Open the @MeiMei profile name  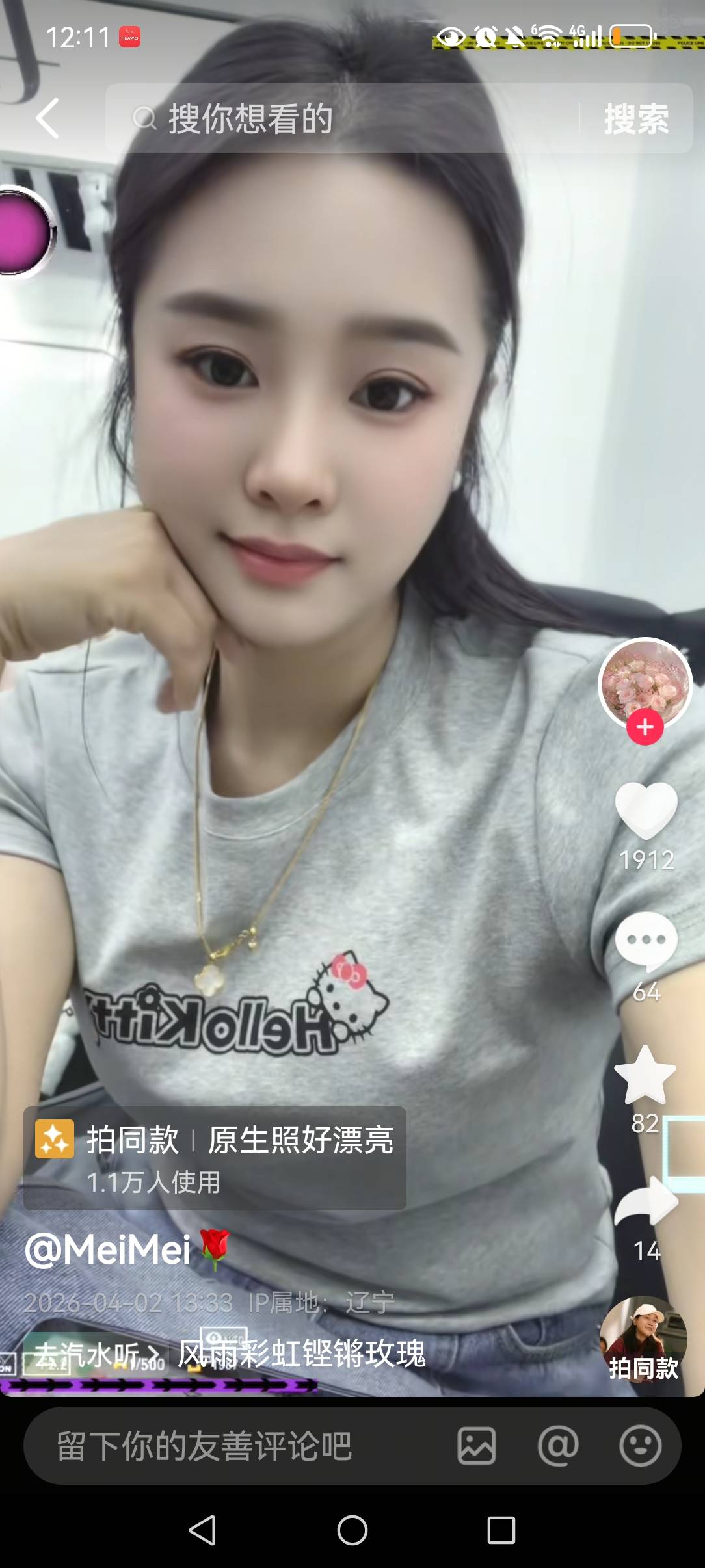coord(108,1249)
